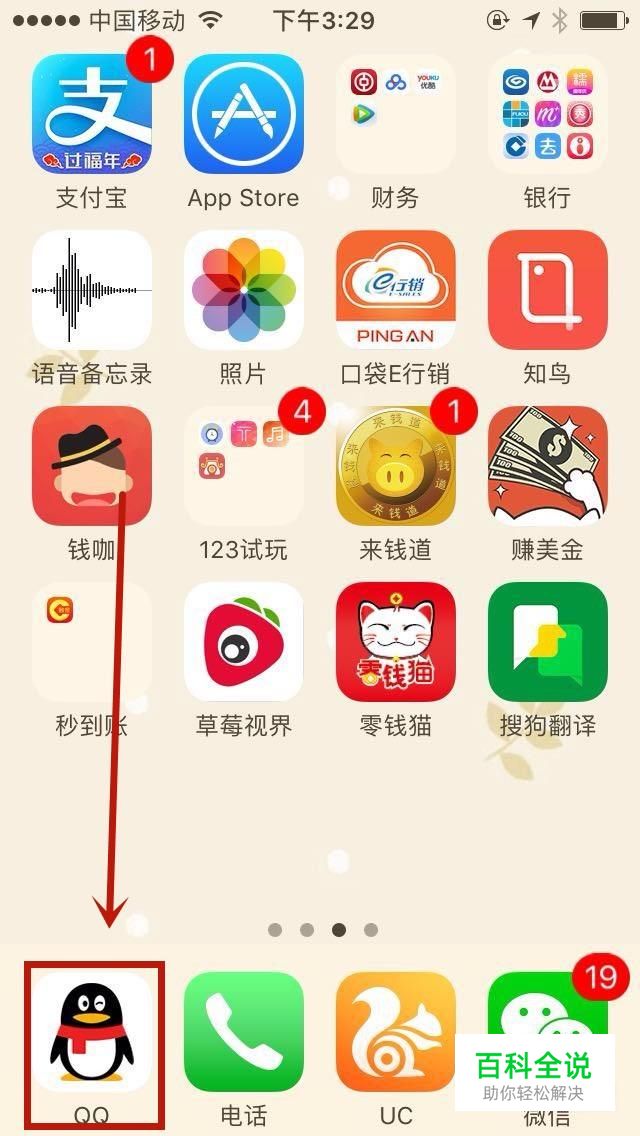Launch the 知鸟 app
Screen dimensions: 640x1136
[x=548, y=290]
